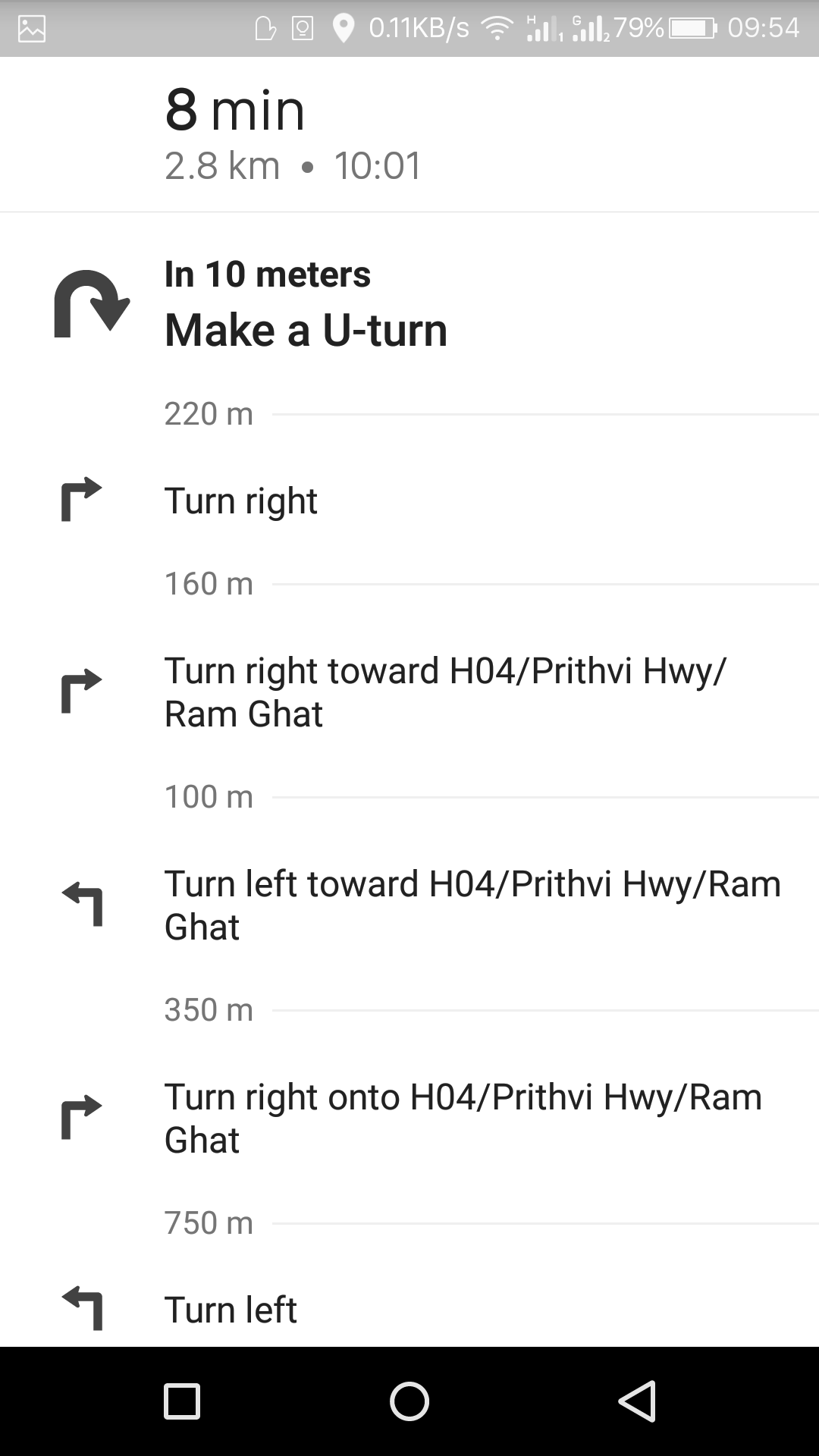Tap the Turn left toward Ram Ghat arrow
This screenshot has height=1456, width=819.
(82, 905)
